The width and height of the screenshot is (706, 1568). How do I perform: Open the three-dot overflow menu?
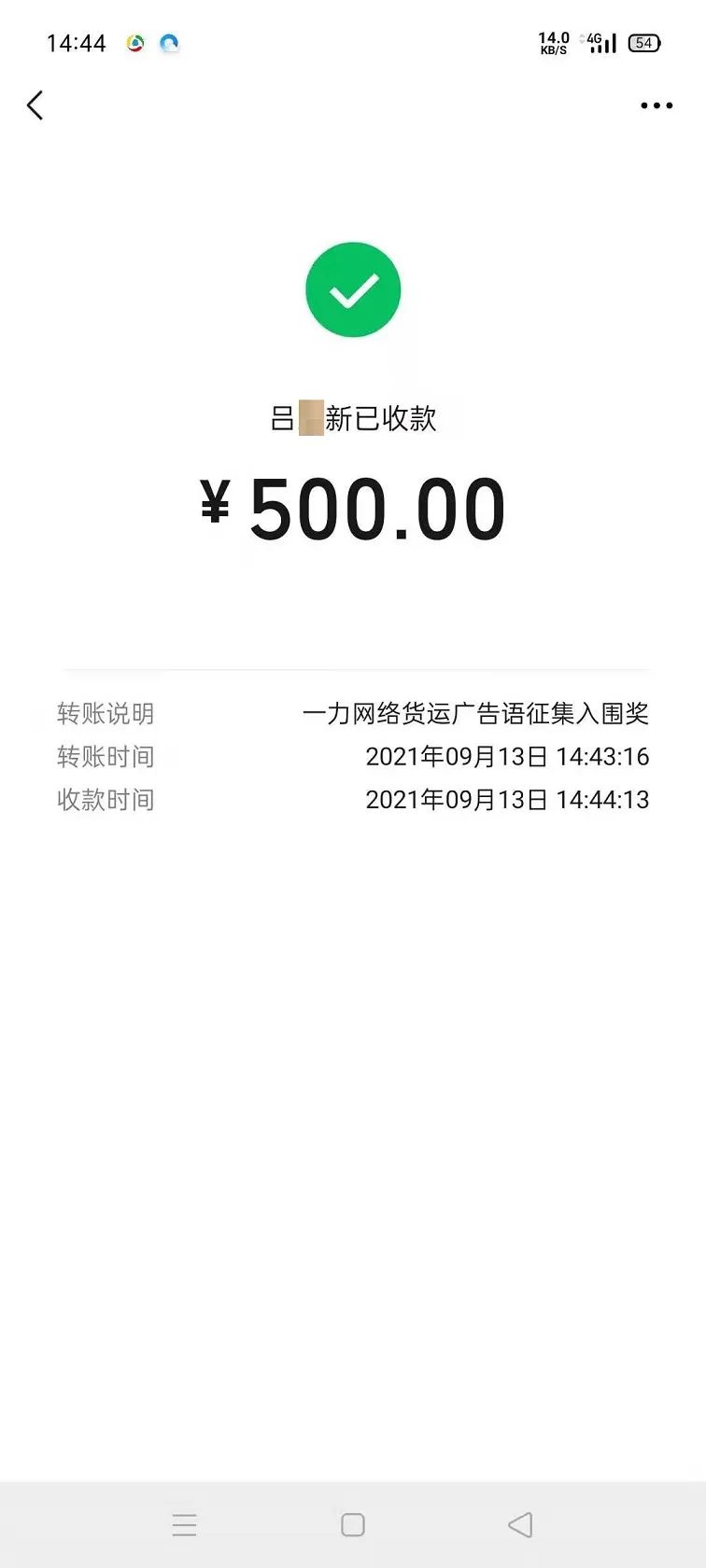point(657,105)
